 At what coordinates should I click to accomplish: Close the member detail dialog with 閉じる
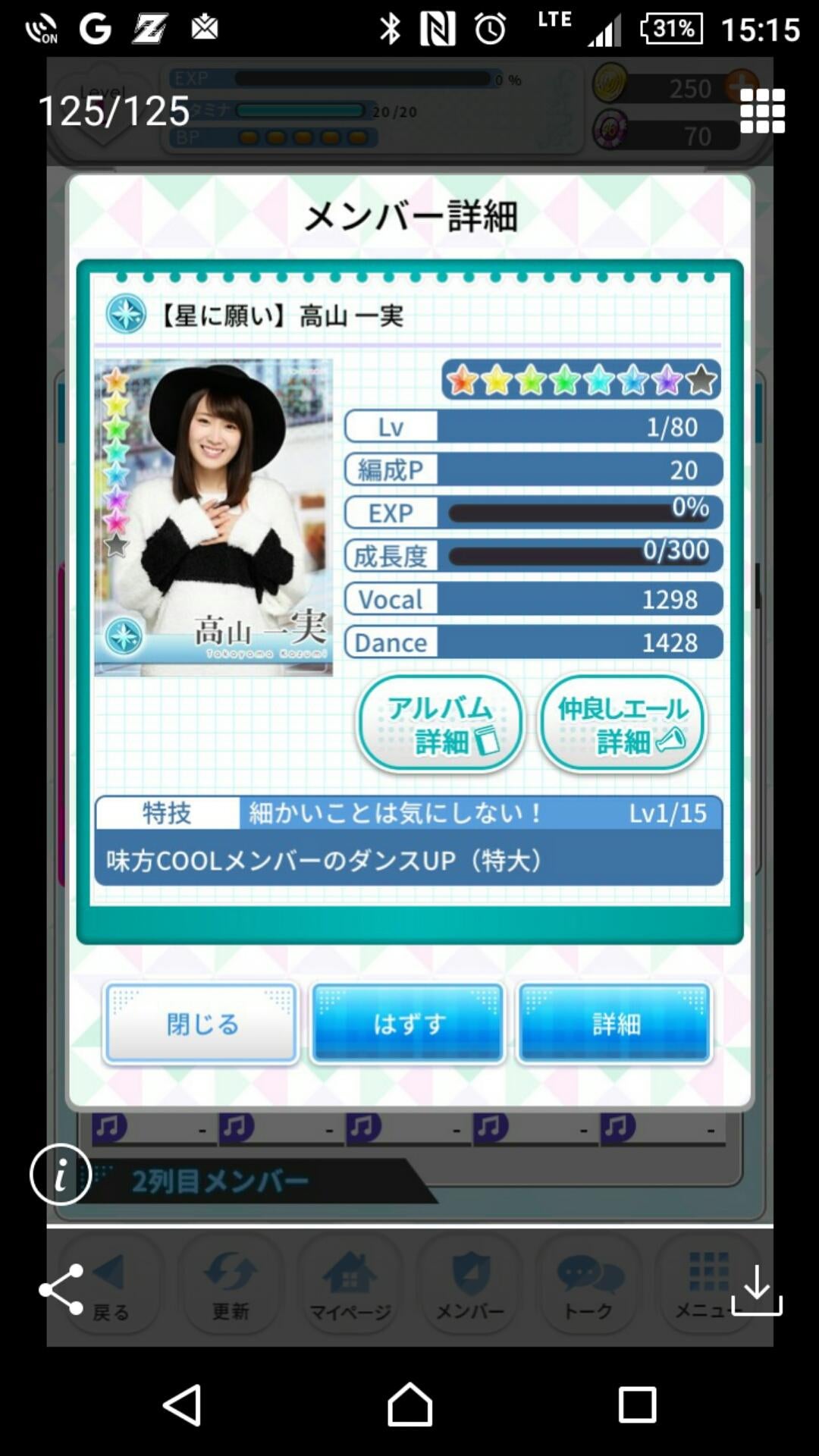[201, 1024]
